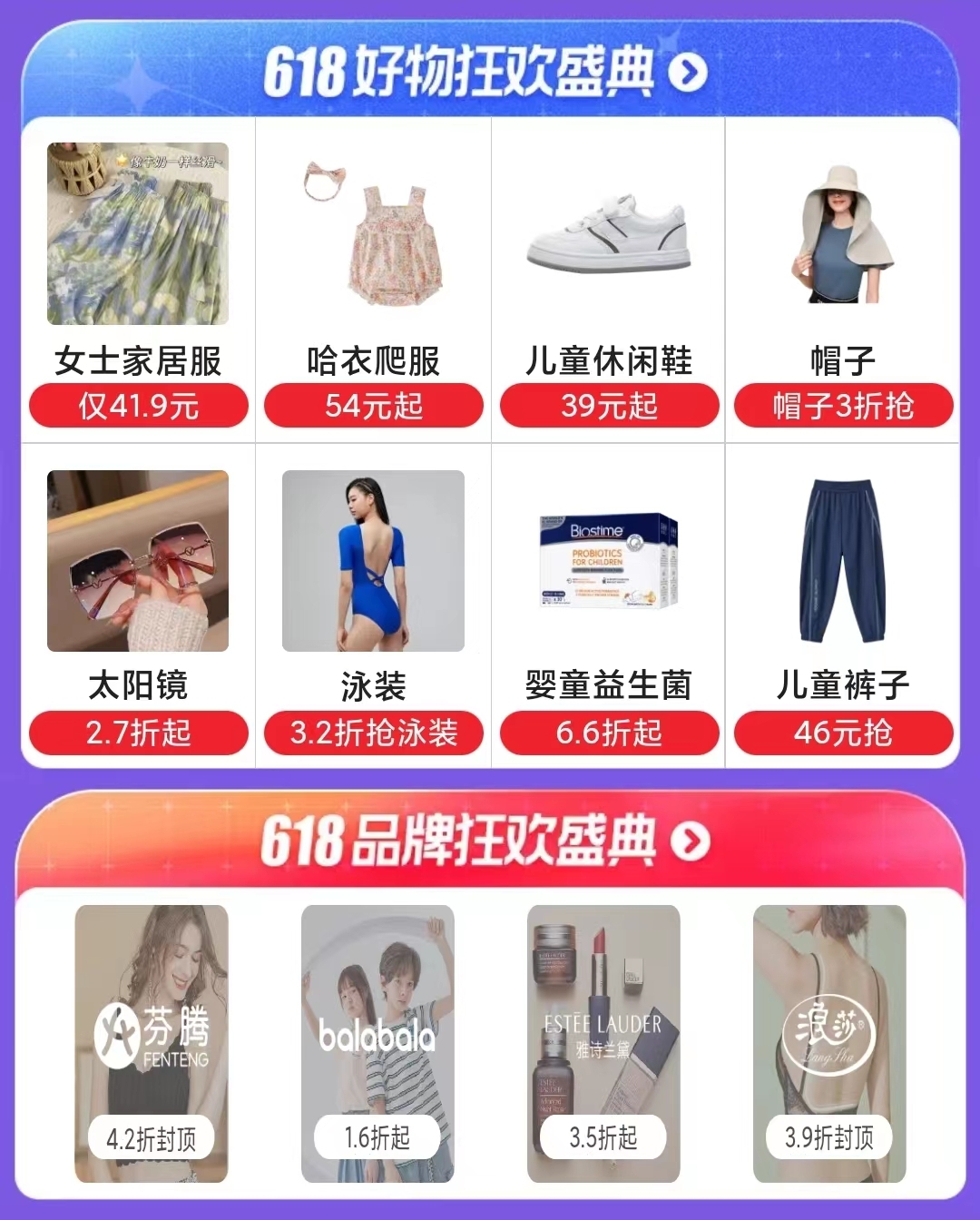This screenshot has width=980, height=1220.
Task: View 儿童裤子 46元抢 offer
Action: coord(843,606)
